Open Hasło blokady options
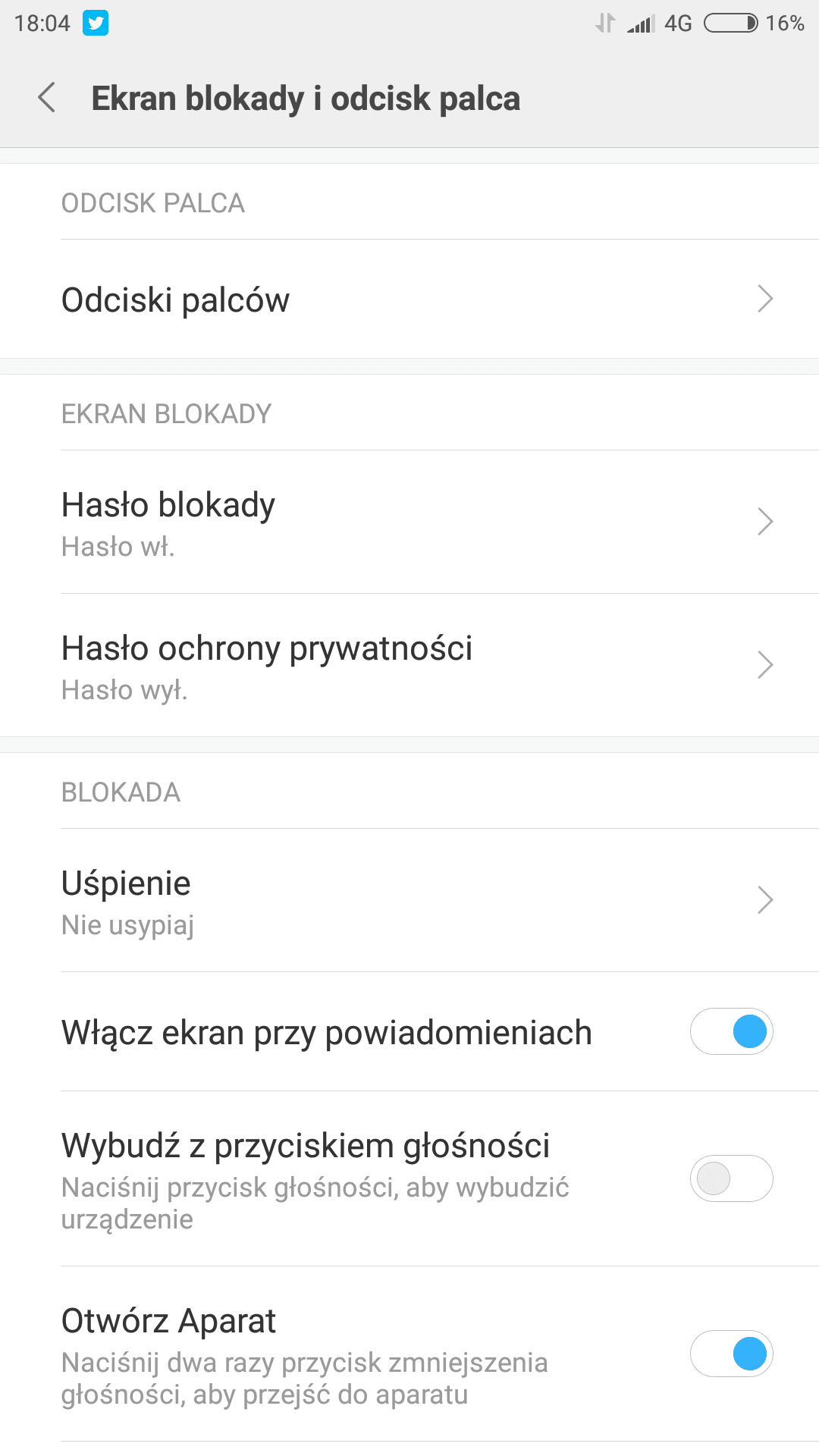819x1456 pixels. pyautogui.click(x=409, y=522)
